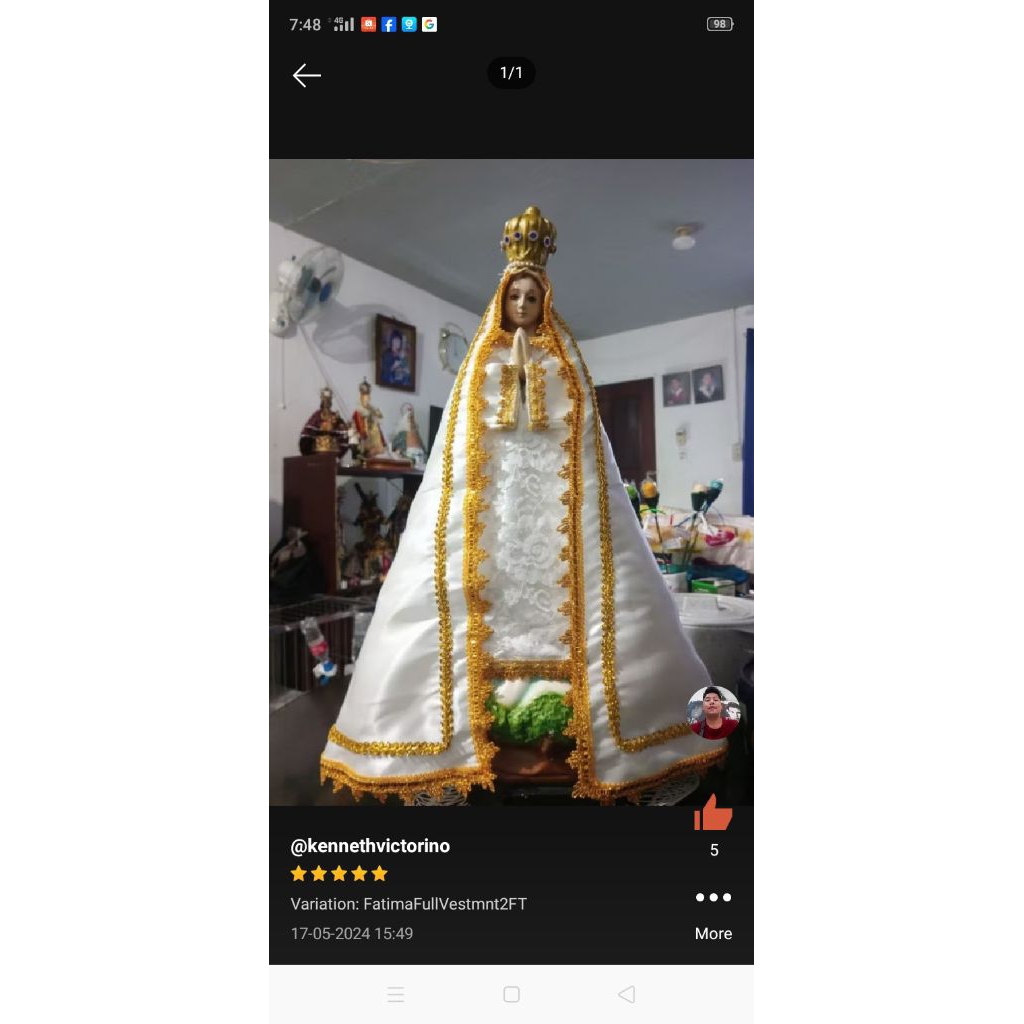Open the @kennethvictorino profile
The height and width of the screenshot is (1024, 1024).
[370, 846]
